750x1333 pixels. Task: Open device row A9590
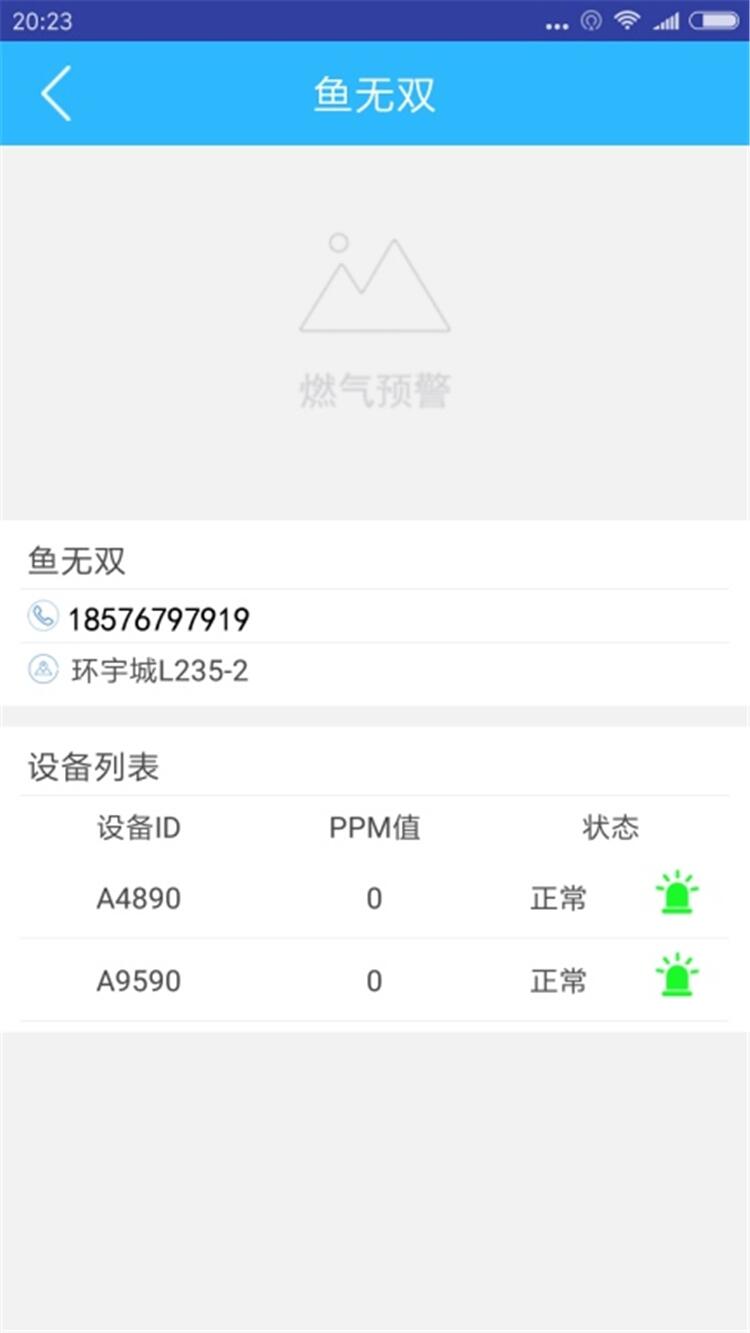(374, 981)
